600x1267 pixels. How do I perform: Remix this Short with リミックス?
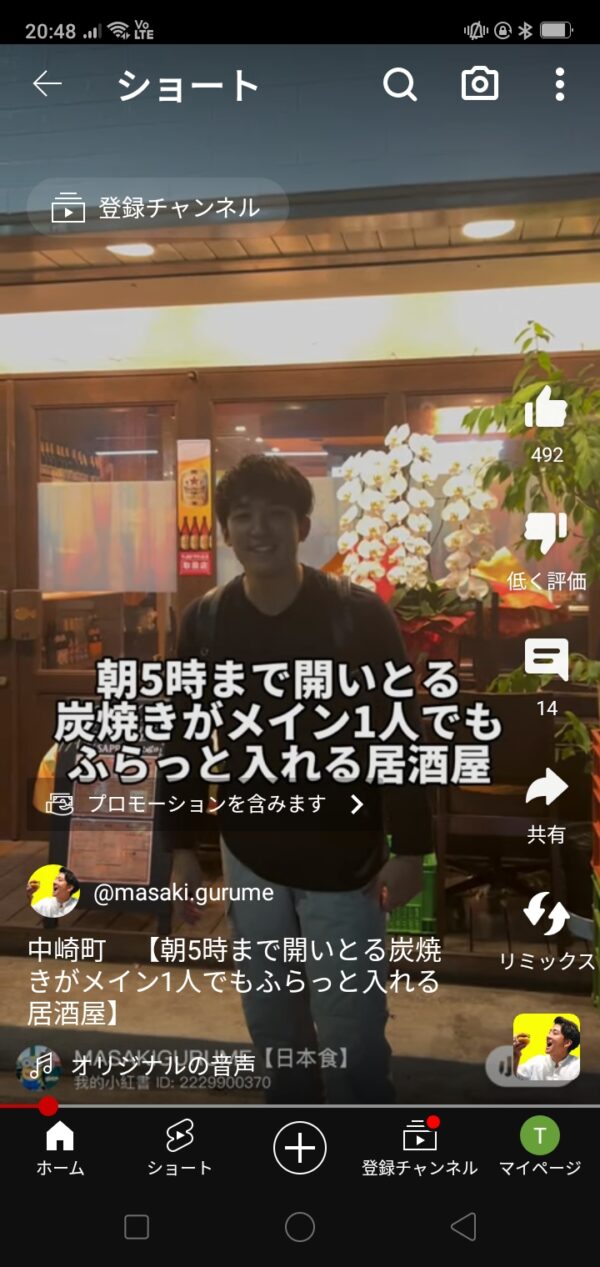coord(546,916)
